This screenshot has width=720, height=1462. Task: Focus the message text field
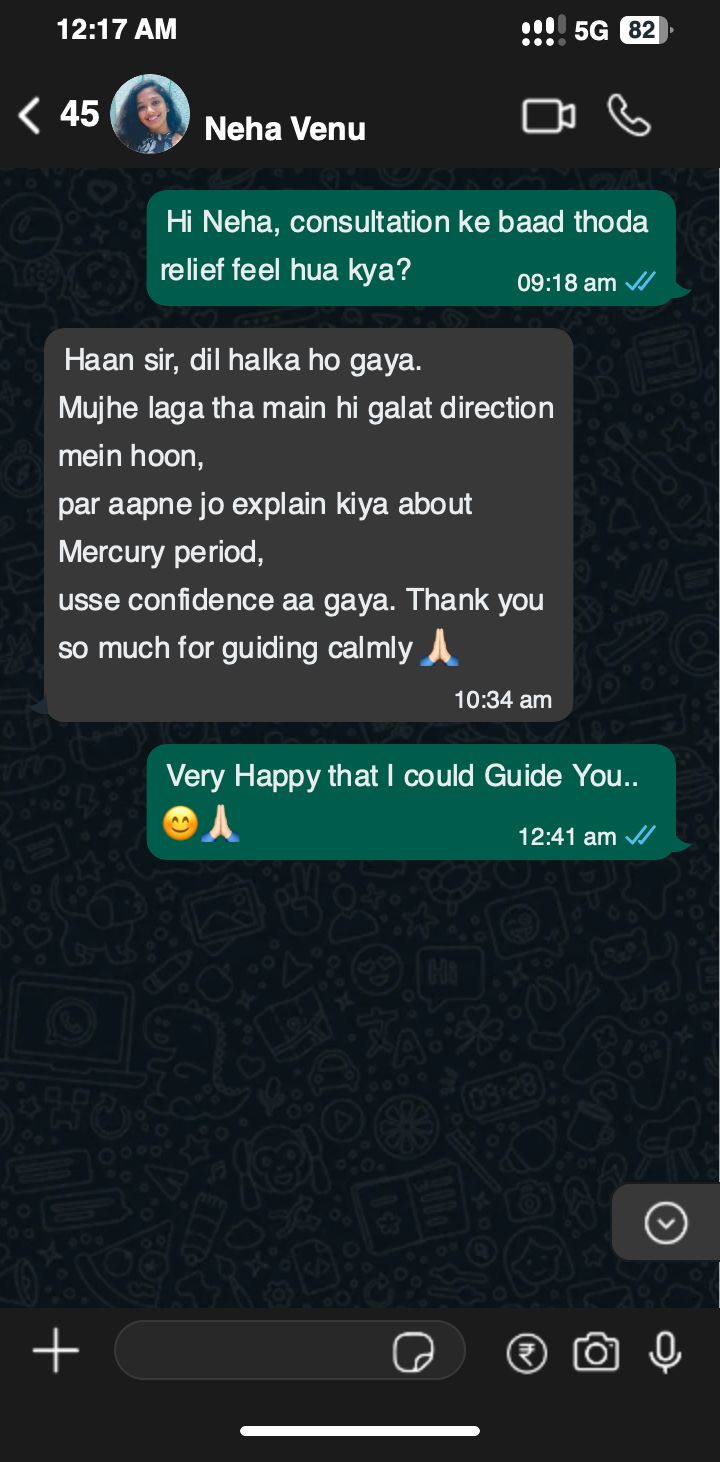point(250,1352)
